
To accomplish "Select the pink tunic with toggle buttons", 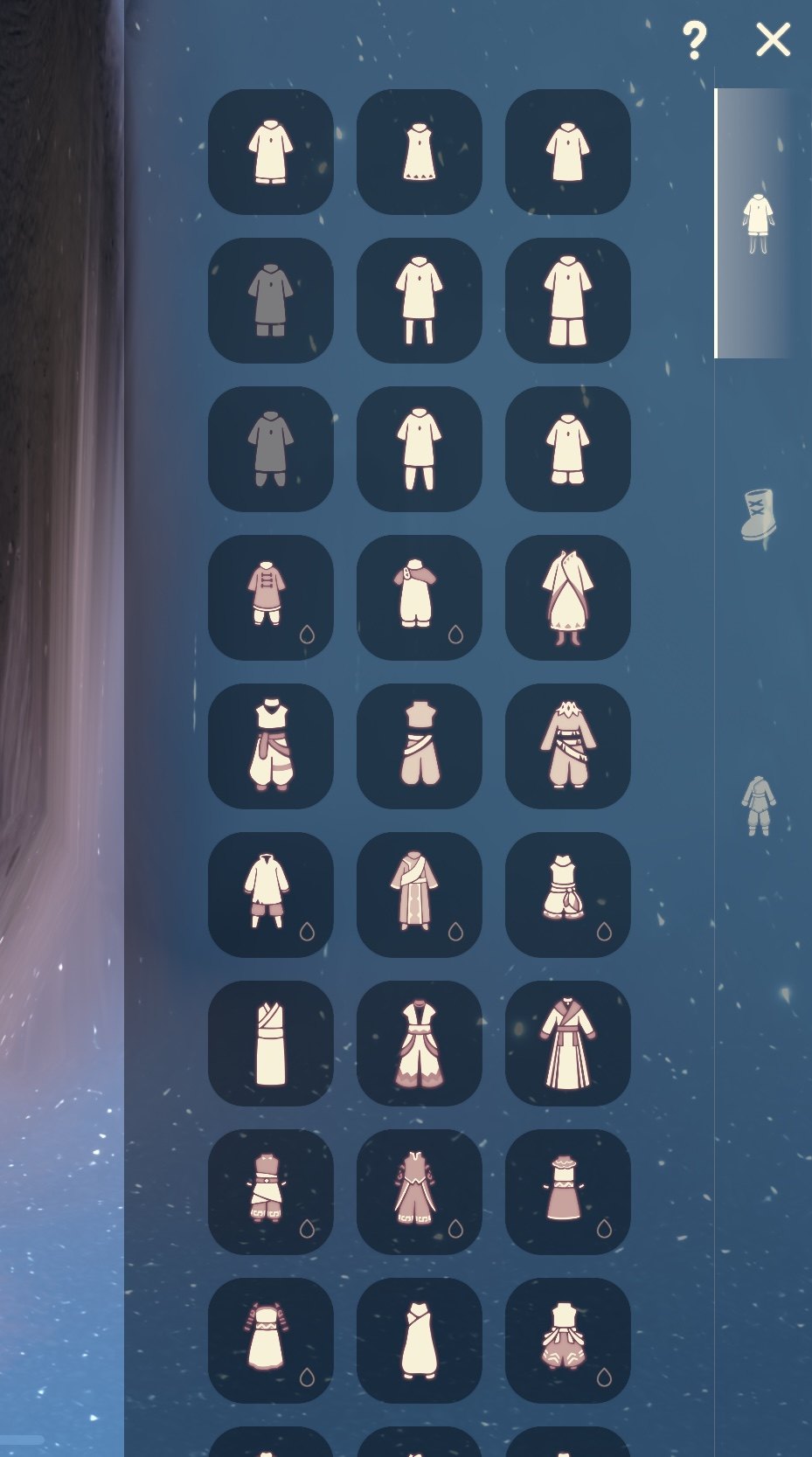I will [271, 598].
